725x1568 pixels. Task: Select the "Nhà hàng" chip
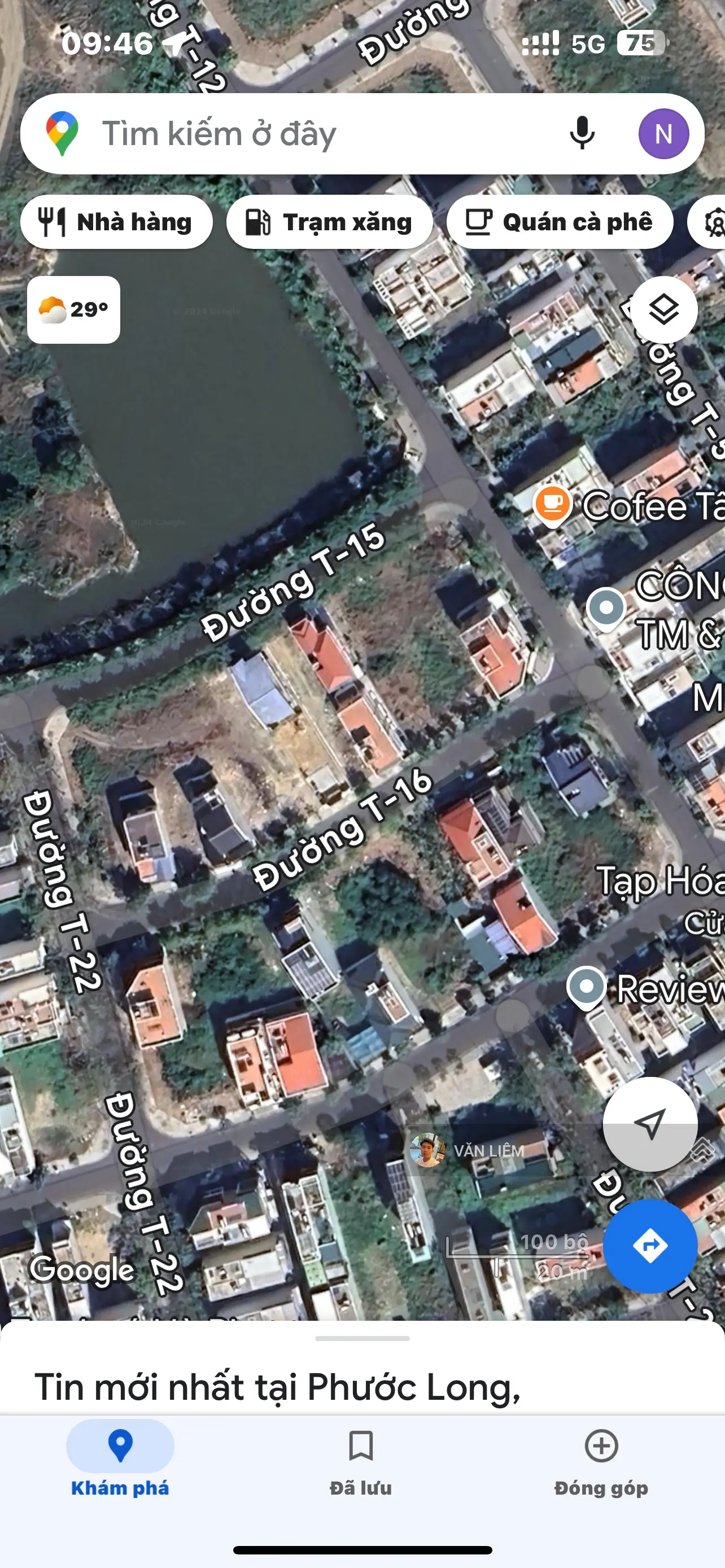click(116, 222)
